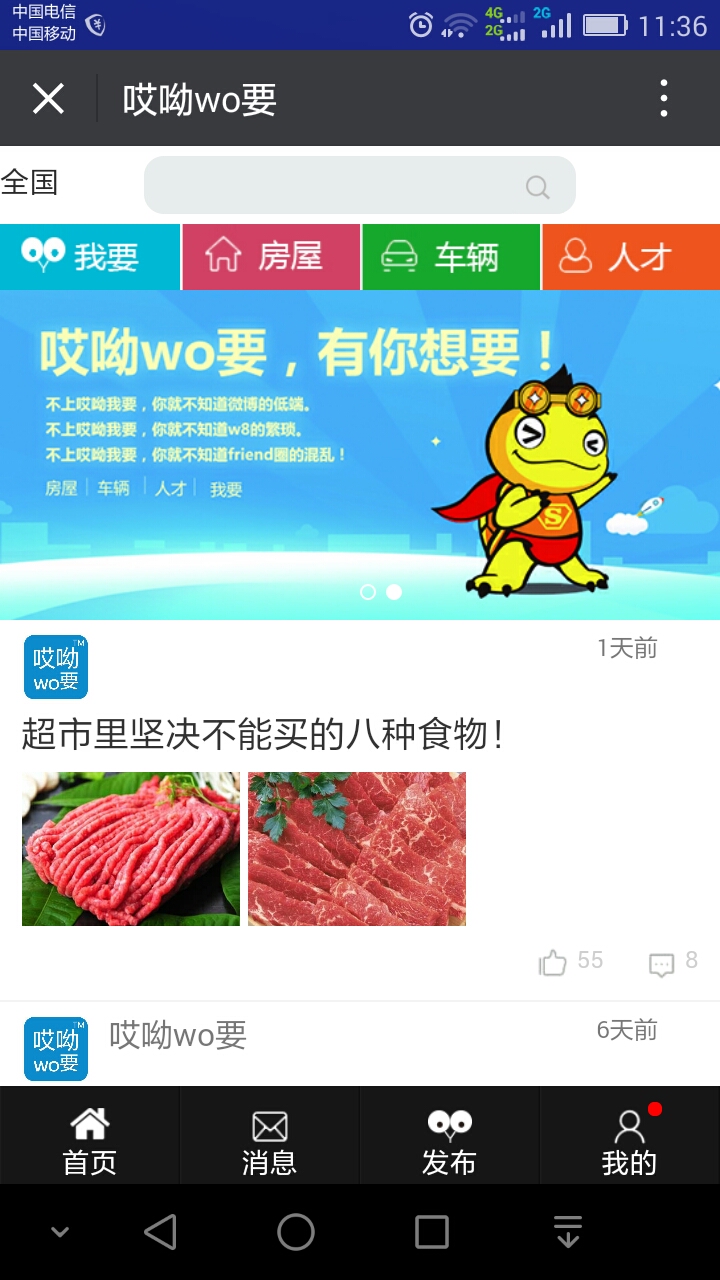Open the 车辆 category

[x=450, y=257]
